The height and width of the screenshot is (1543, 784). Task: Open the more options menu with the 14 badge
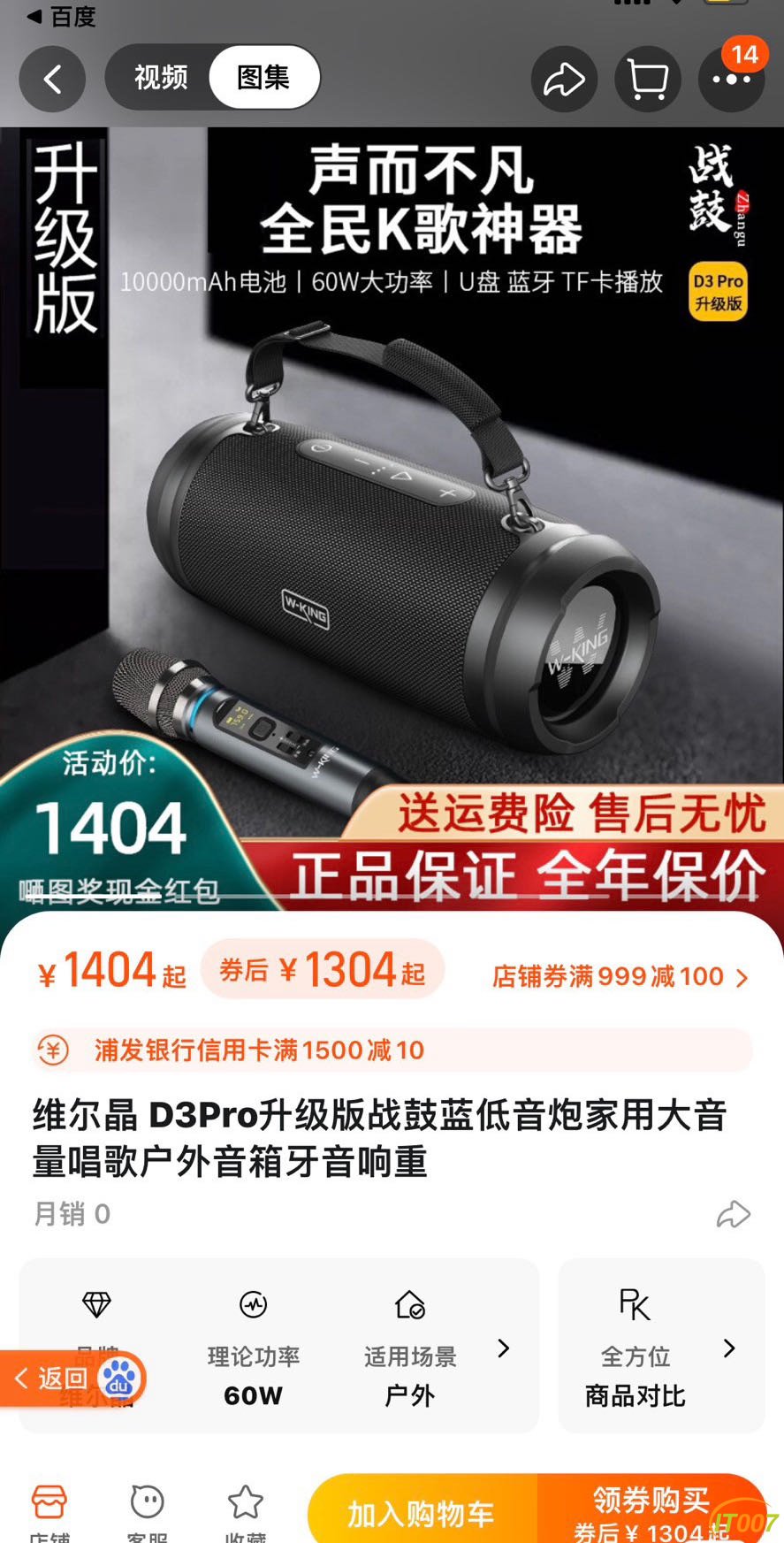click(731, 79)
